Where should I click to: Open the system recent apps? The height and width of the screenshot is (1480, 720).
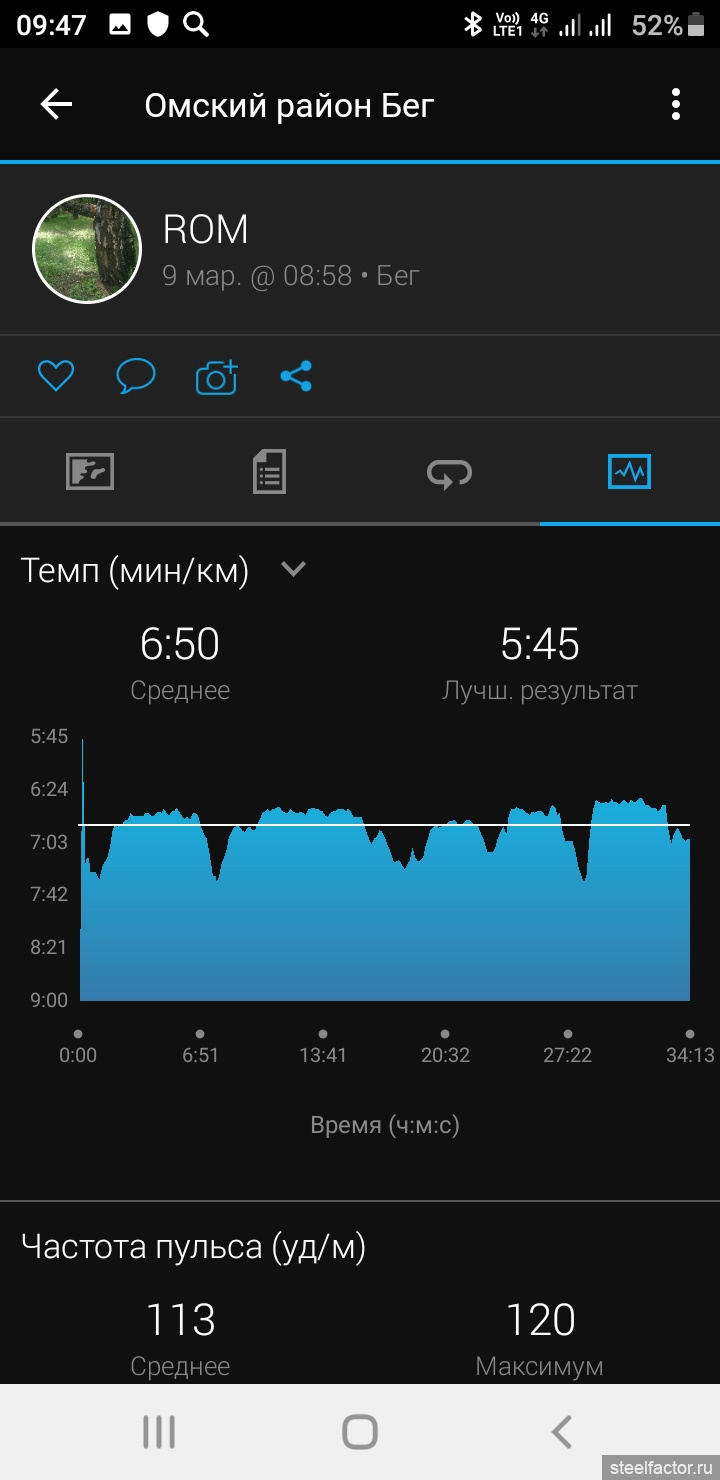159,1432
